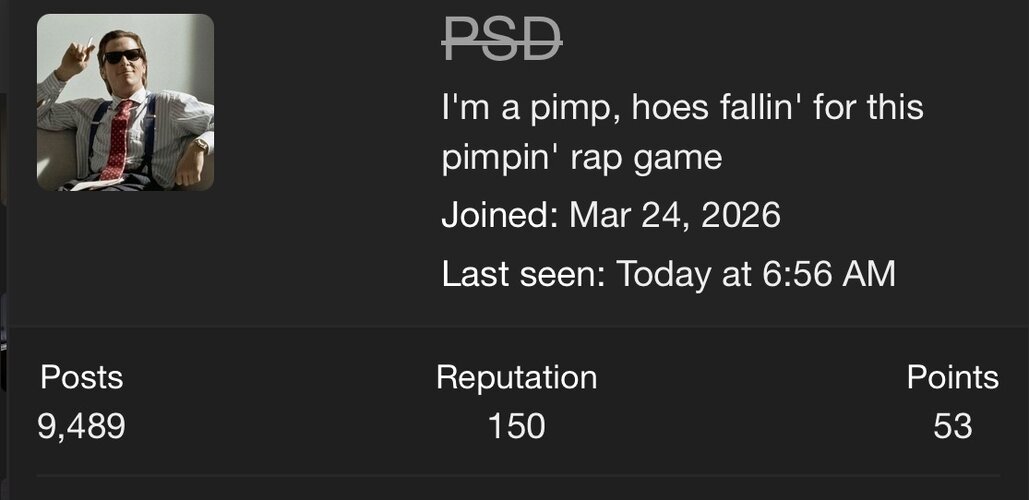View the 9,489 posts by this user
Viewport: 1029px width, 500px height.
82,426
